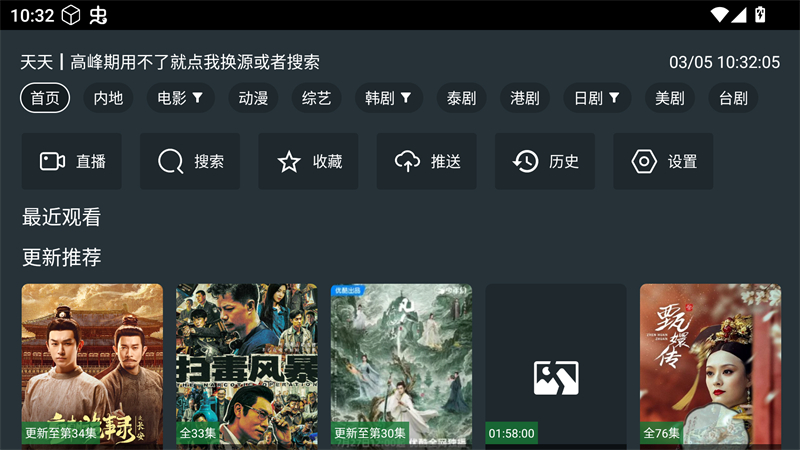Viewport: 800px width, 450px height.
Task: Select the 日剧 category
Action: [x=596, y=98]
